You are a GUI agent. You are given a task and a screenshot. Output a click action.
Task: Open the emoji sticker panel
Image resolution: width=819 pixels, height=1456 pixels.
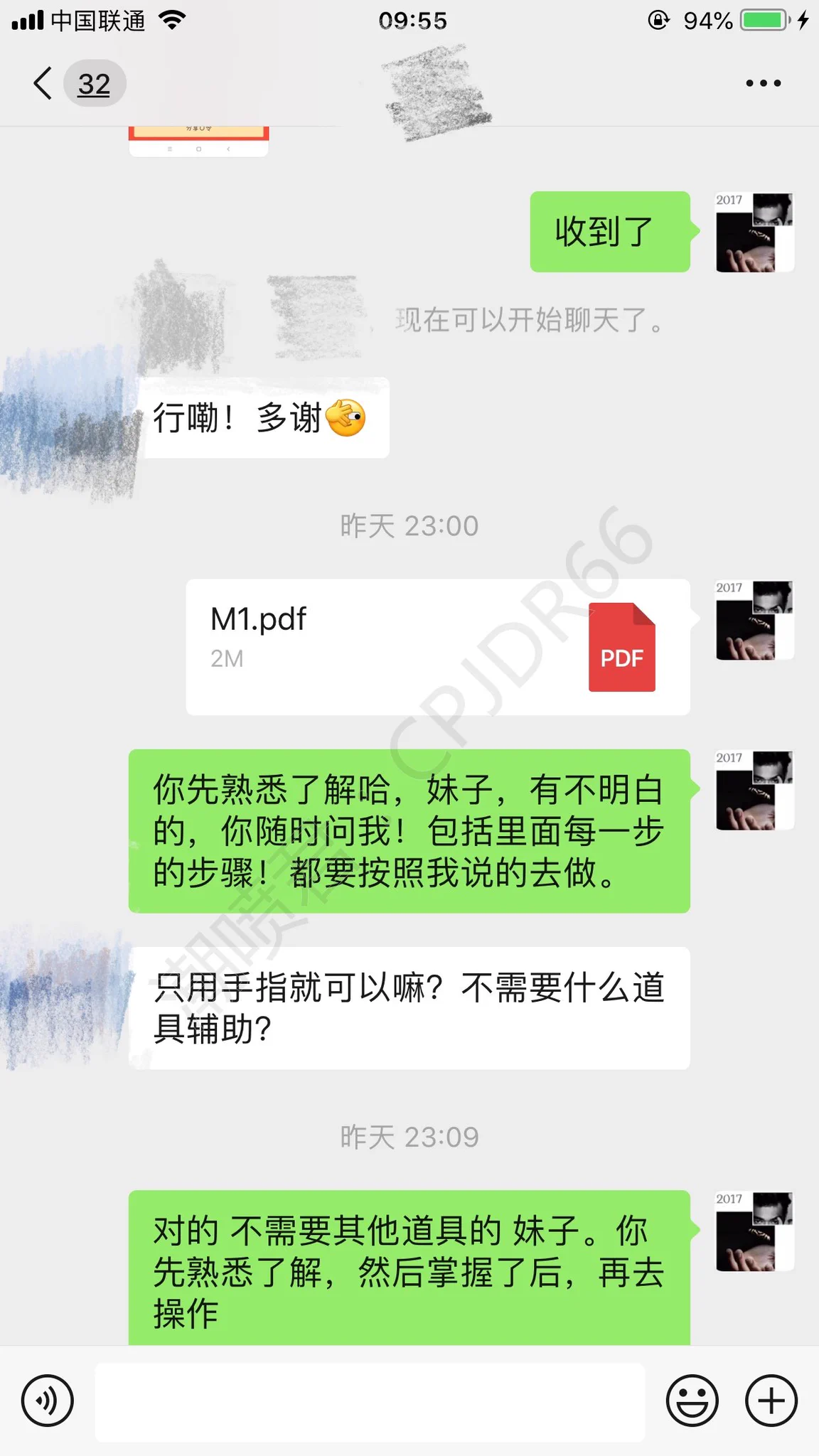[692, 1401]
